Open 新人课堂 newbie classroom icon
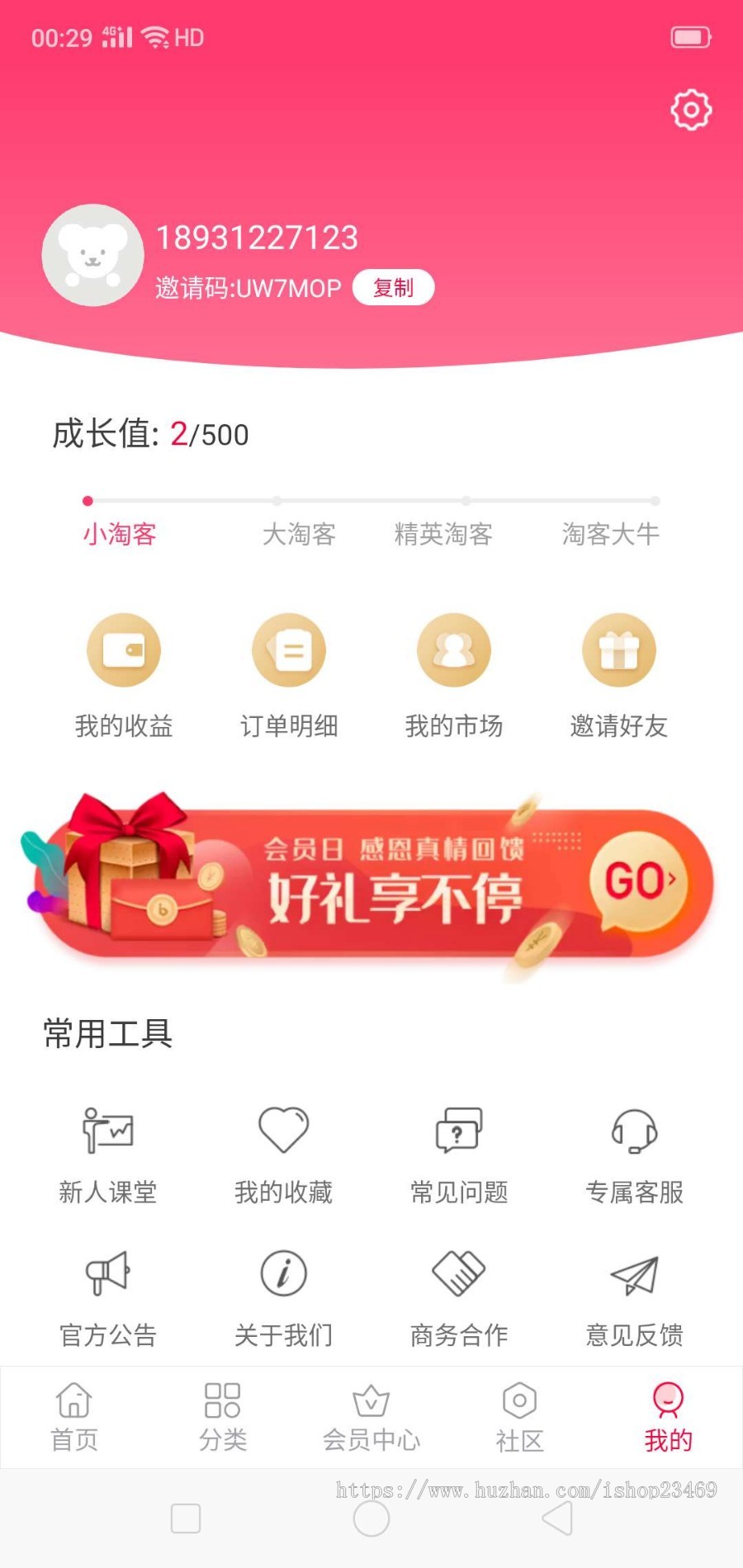743x1568 pixels. pos(106,1132)
